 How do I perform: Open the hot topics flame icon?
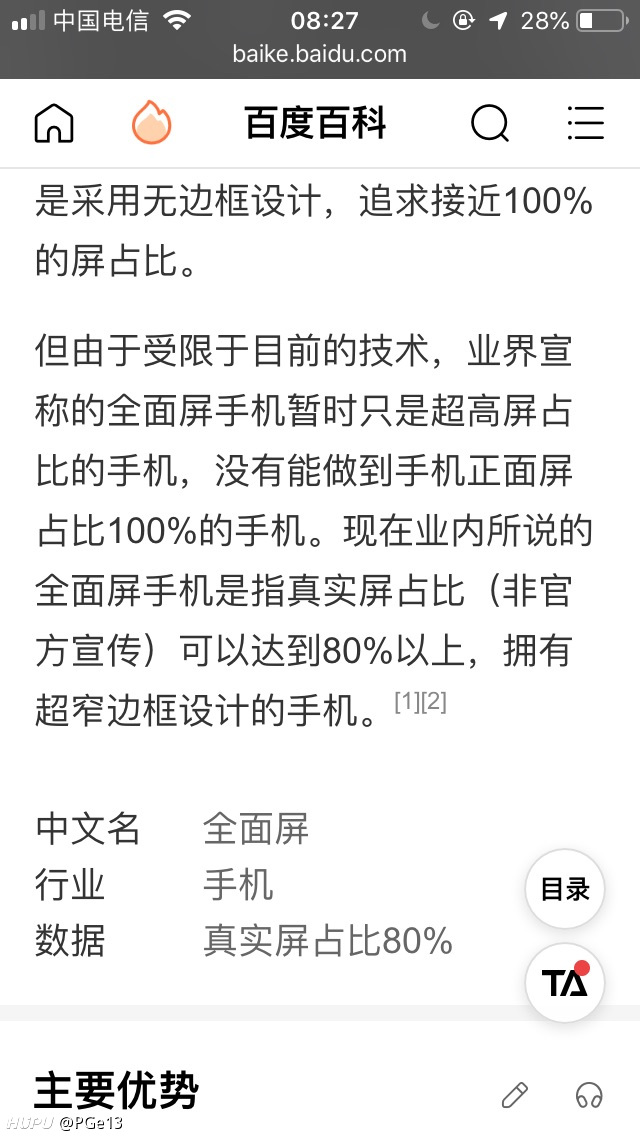[x=151, y=122]
